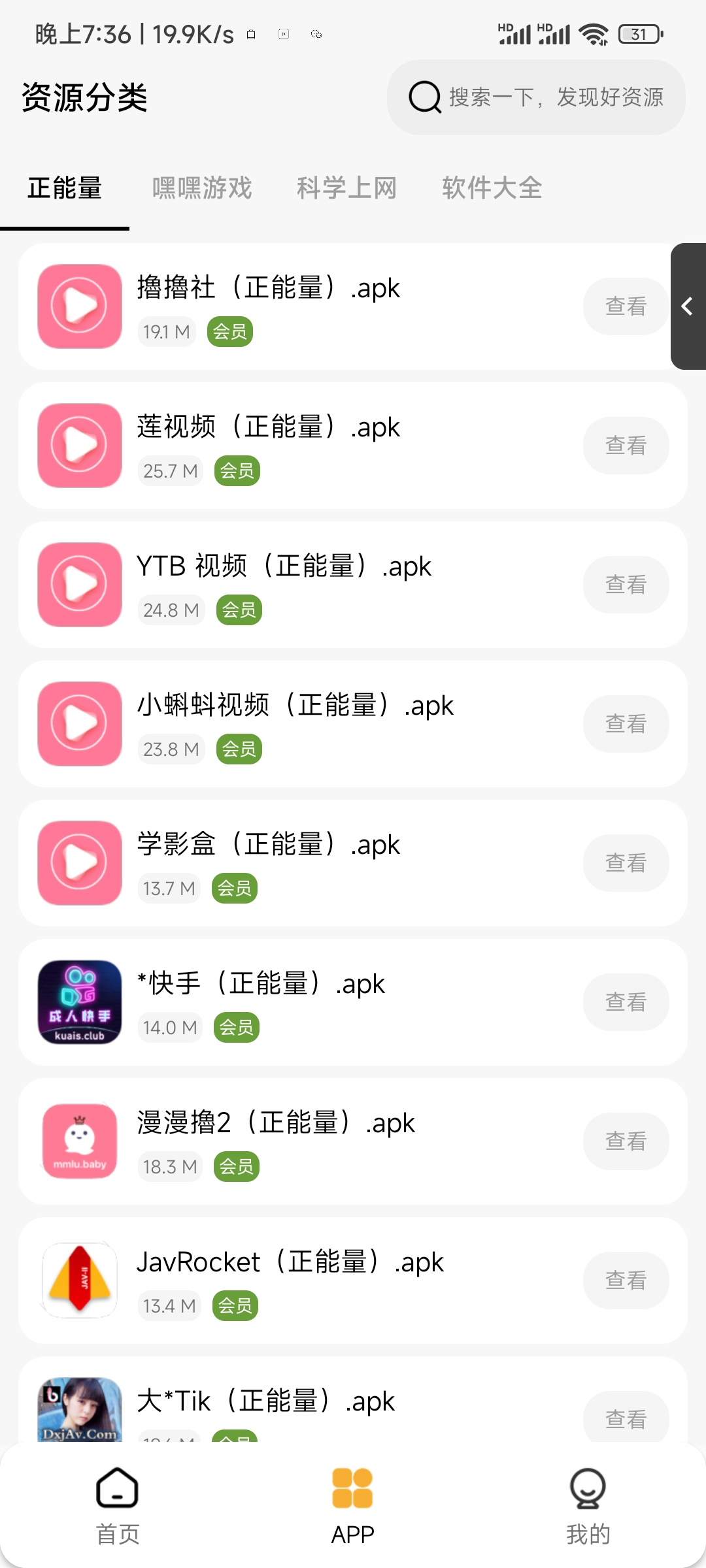Tap the 会员 badge on 莲视频
The height and width of the screenshot is (1568, 706).
236,470
